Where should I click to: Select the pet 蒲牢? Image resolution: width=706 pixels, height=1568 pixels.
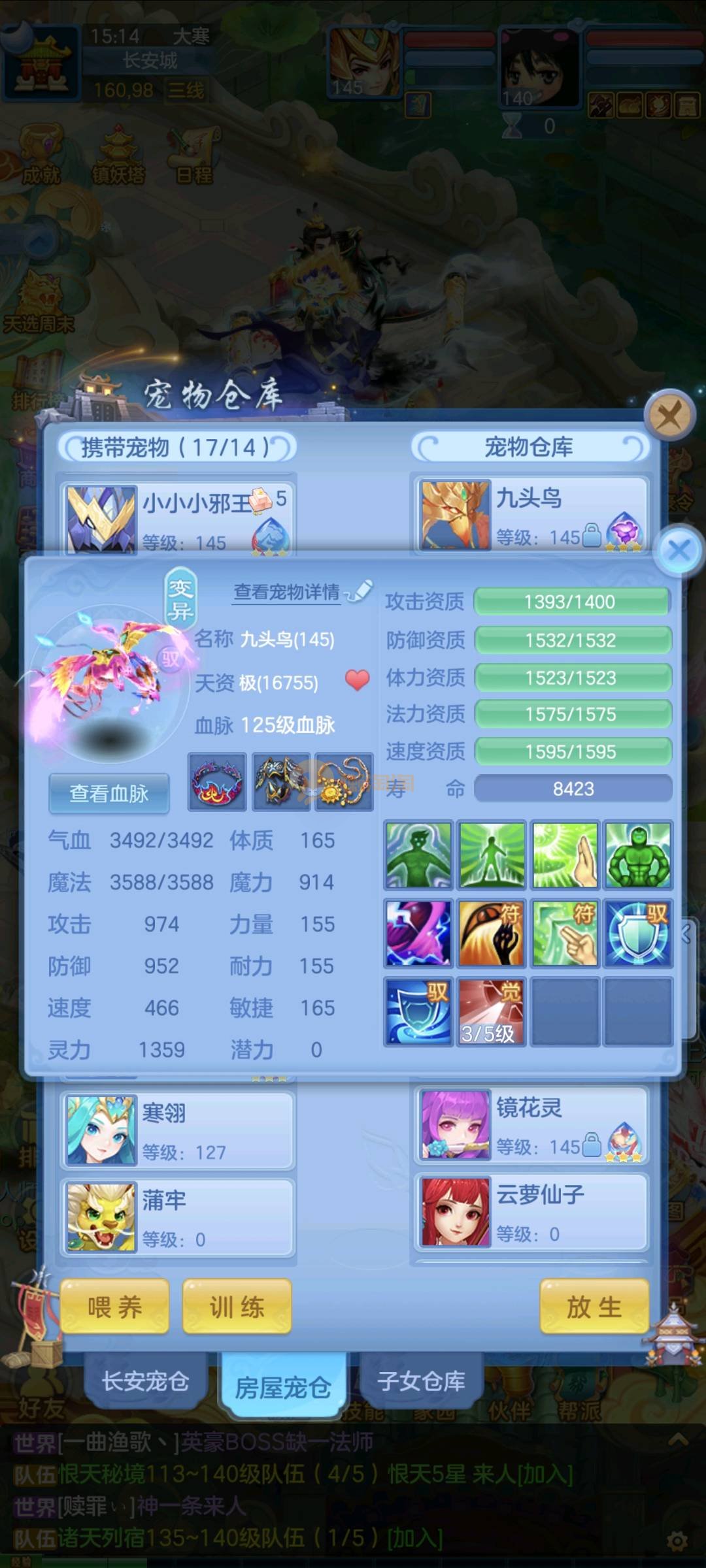(x=178, y=1217)
